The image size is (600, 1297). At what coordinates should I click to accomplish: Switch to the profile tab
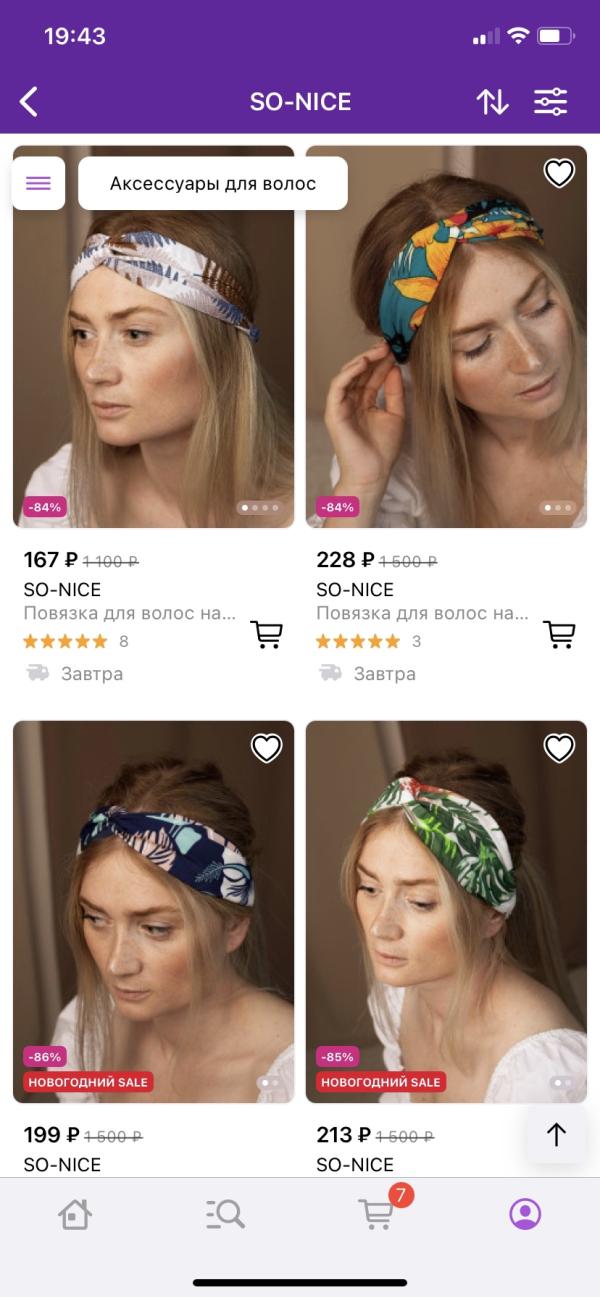pos(525,1214)
